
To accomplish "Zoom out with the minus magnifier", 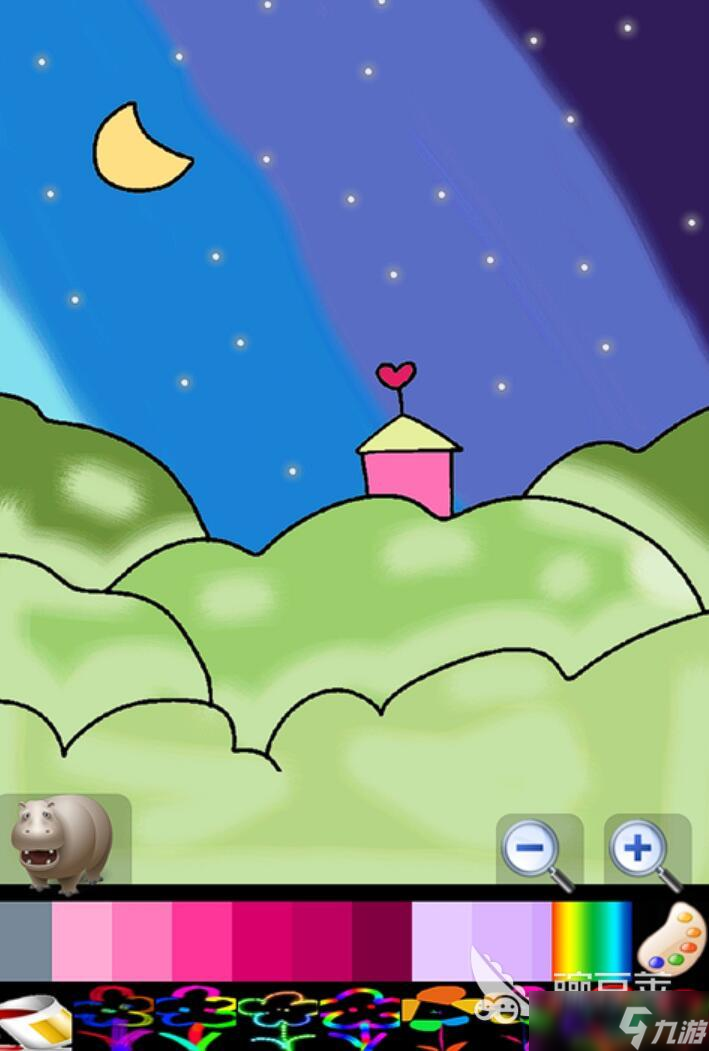I will click(x=537, y=851).
